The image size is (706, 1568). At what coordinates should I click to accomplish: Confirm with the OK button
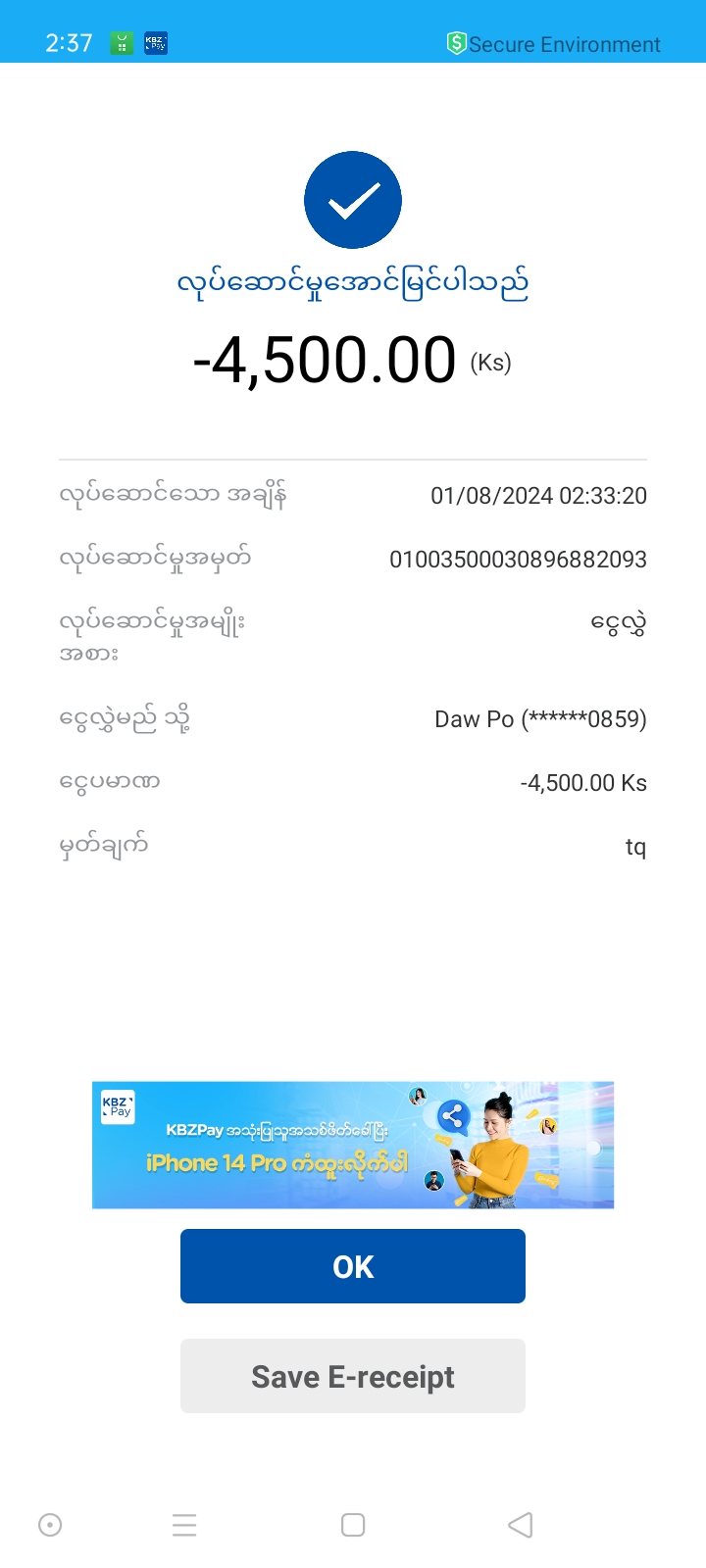(x=353, y=1266)
